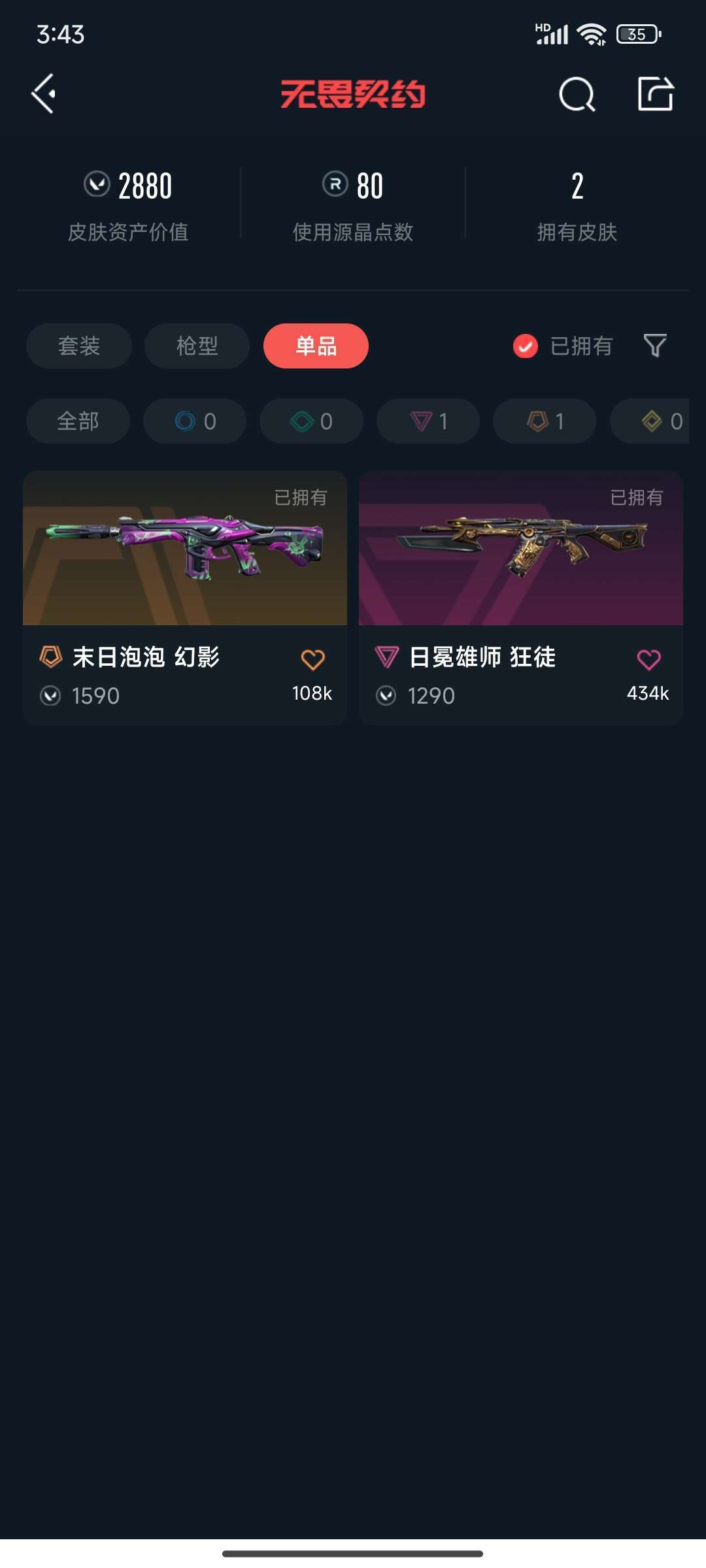Like the 末日泡泡 幻影 skin
The height and width of the screenshot is (1568, 706).
(312, 660)
